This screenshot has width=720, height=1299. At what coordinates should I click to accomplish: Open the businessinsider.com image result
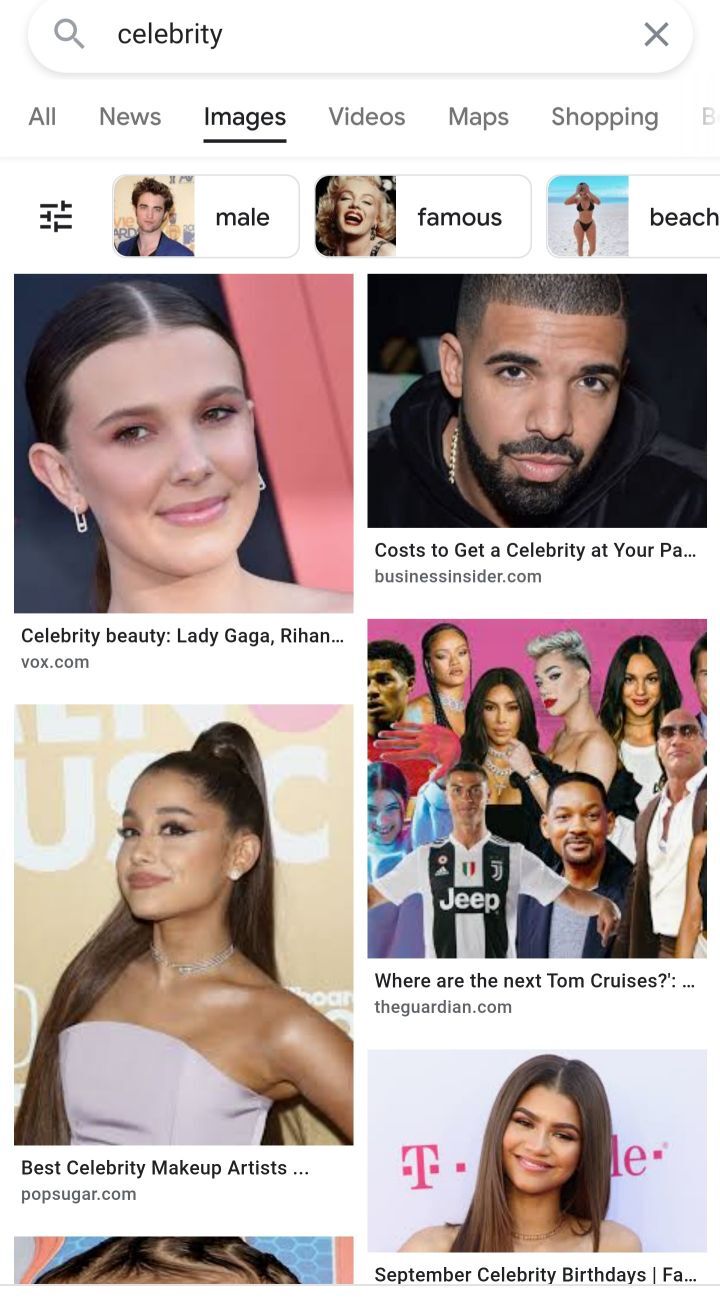coord(537,401)
